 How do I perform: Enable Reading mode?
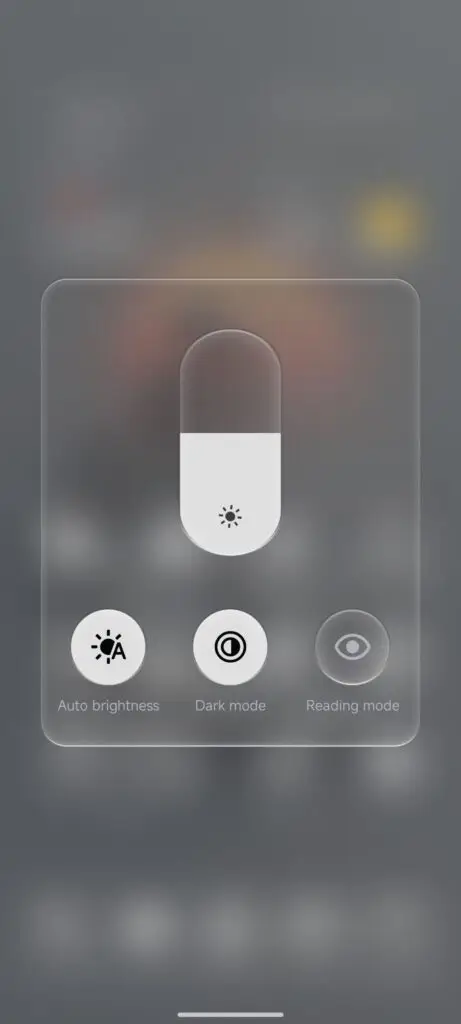click(352, 647)
